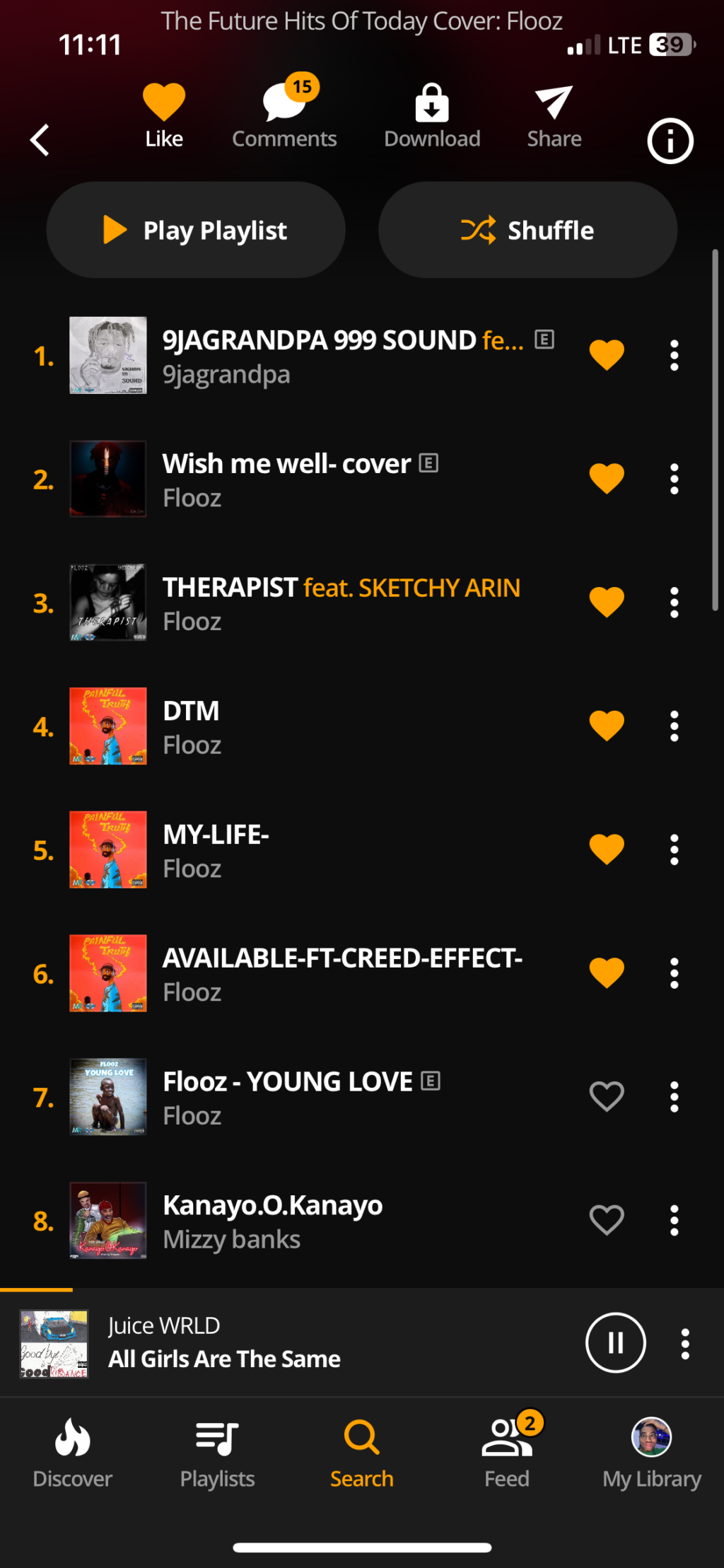This screenshot has height=1568, width=724.
Task: Go back with the top-left arrow
Action: (x=40, y=139)
